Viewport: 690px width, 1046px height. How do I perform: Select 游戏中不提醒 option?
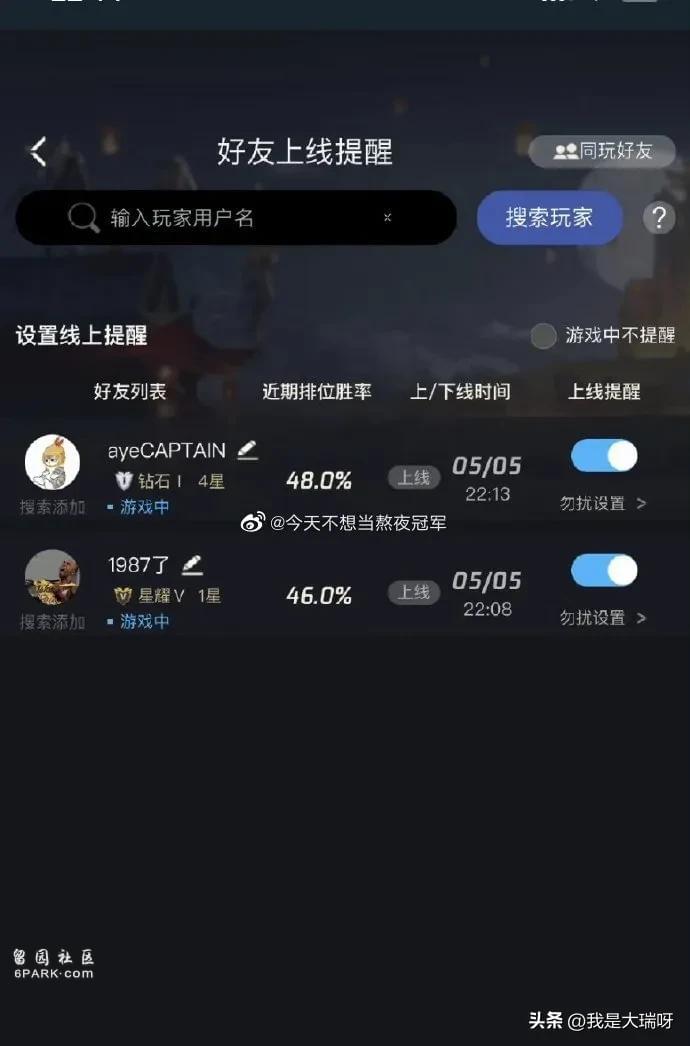pyautogui.click(x=544, y=336)
